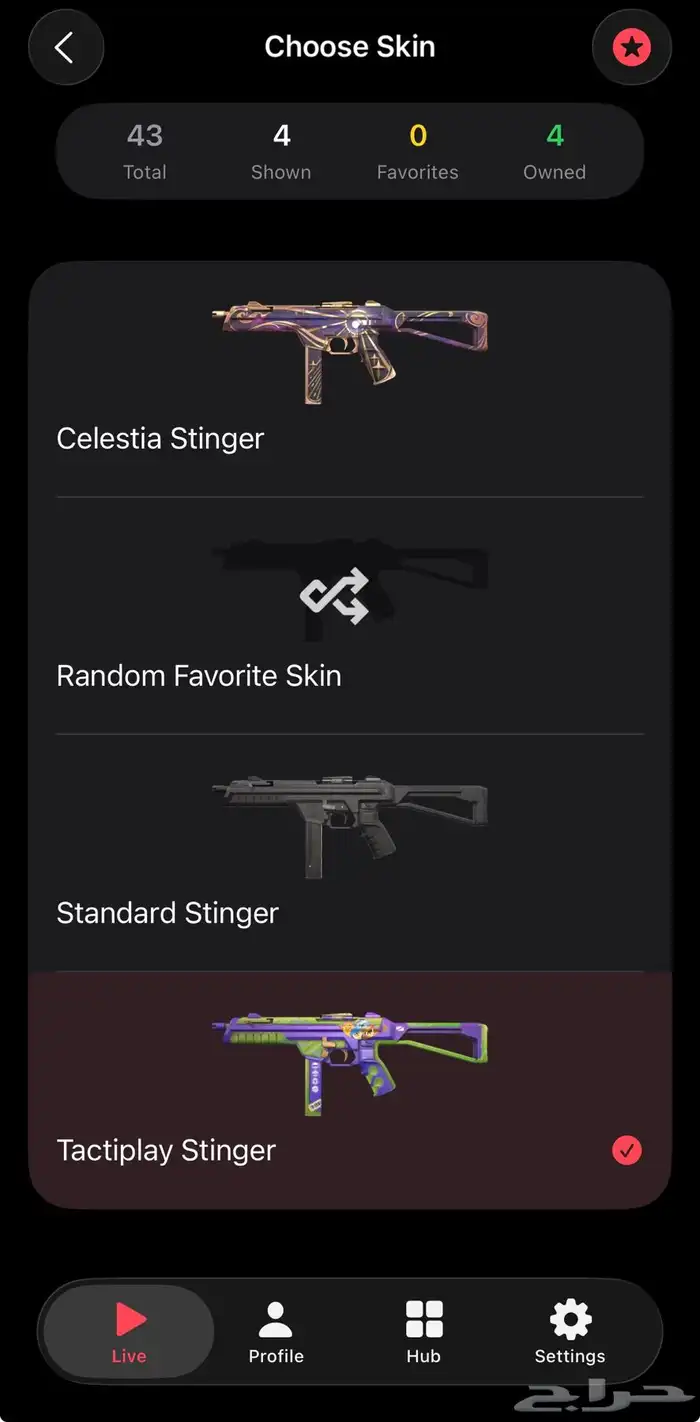Viewport: 700px width, 1422px height.
Task: Choose Random Favorite Skin option
Action: pos(350,616)
